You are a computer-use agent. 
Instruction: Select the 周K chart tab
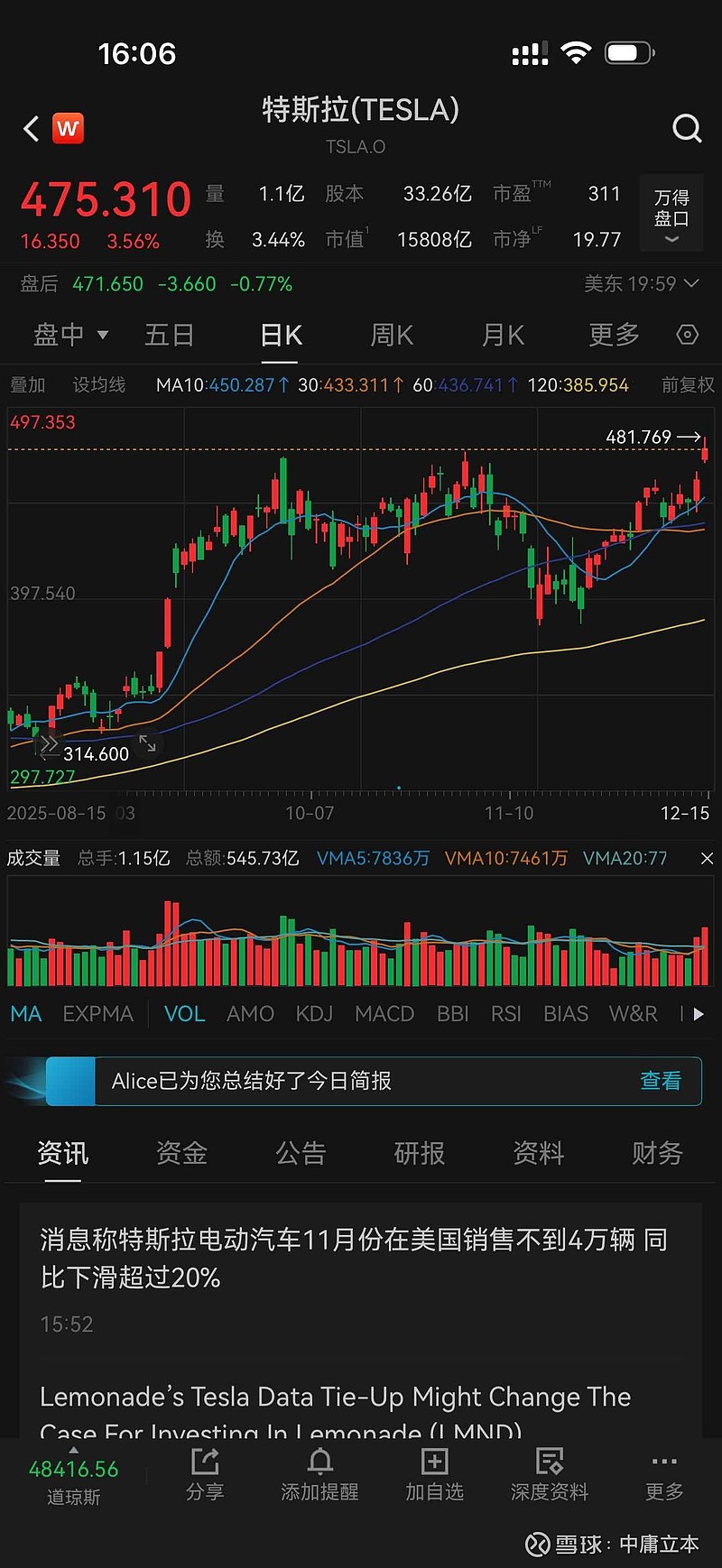[x=392, y=336]
